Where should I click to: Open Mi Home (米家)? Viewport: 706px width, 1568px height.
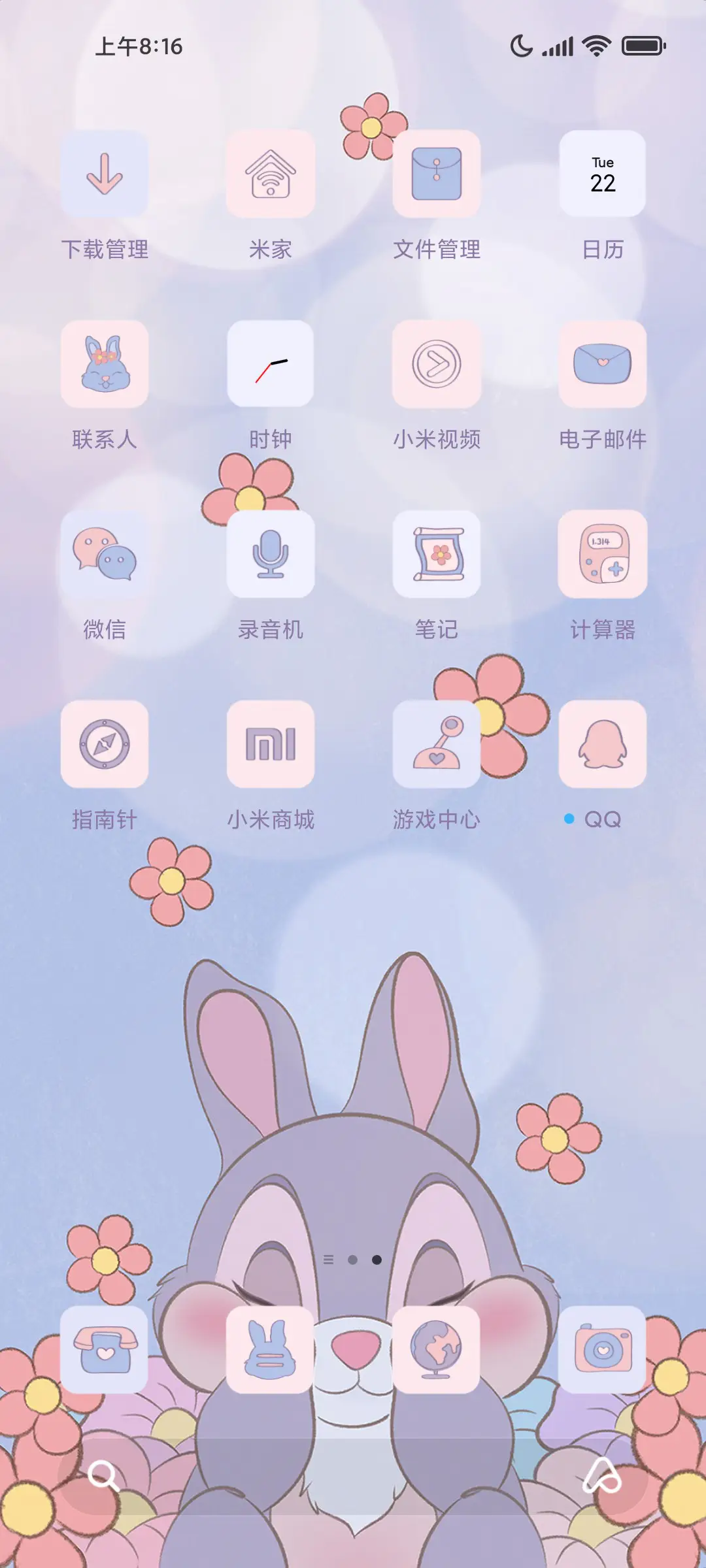pyautogui.click(x=271, y=172)
